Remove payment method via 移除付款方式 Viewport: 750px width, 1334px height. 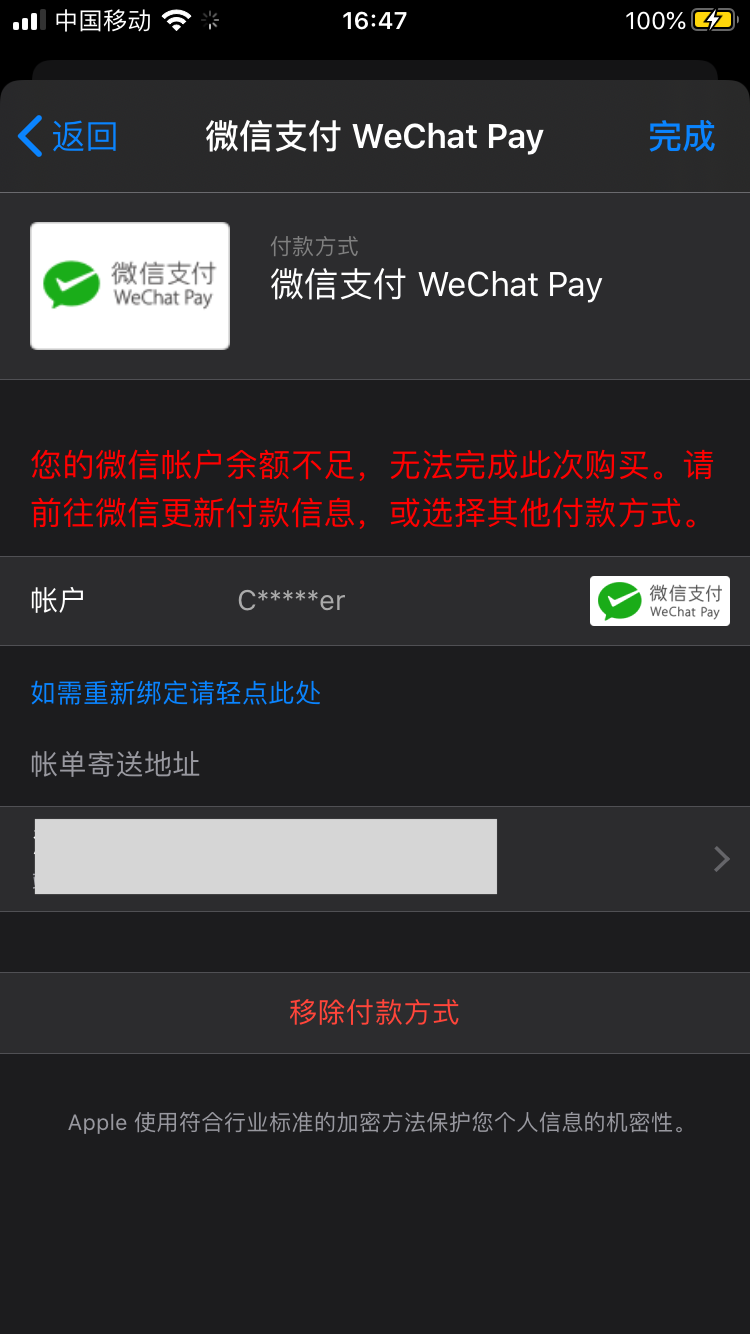375,1012
